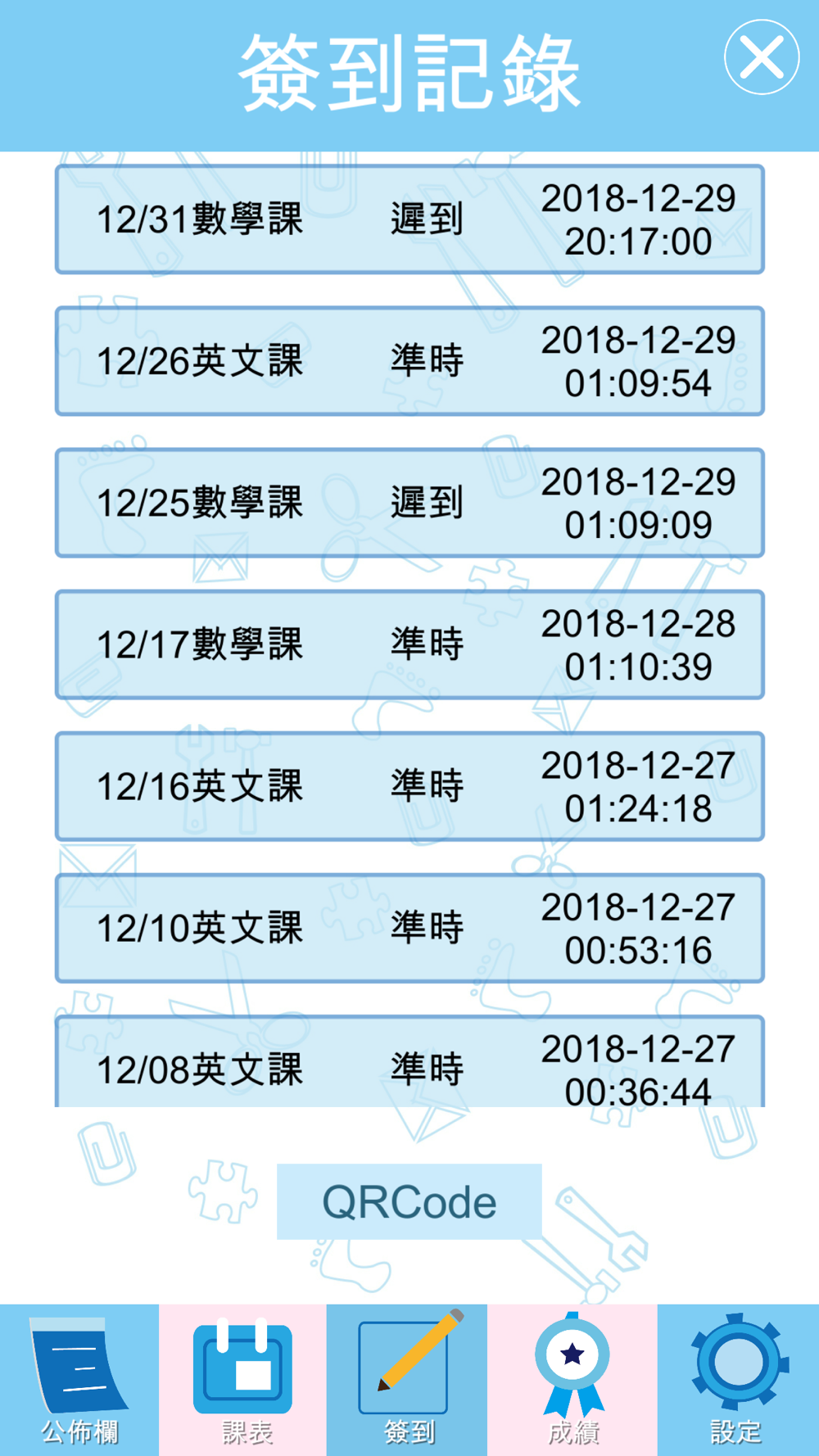Close the 簽到記錄 screen
The width and height of the screenshot is (819, 1456).
point(762,57)
